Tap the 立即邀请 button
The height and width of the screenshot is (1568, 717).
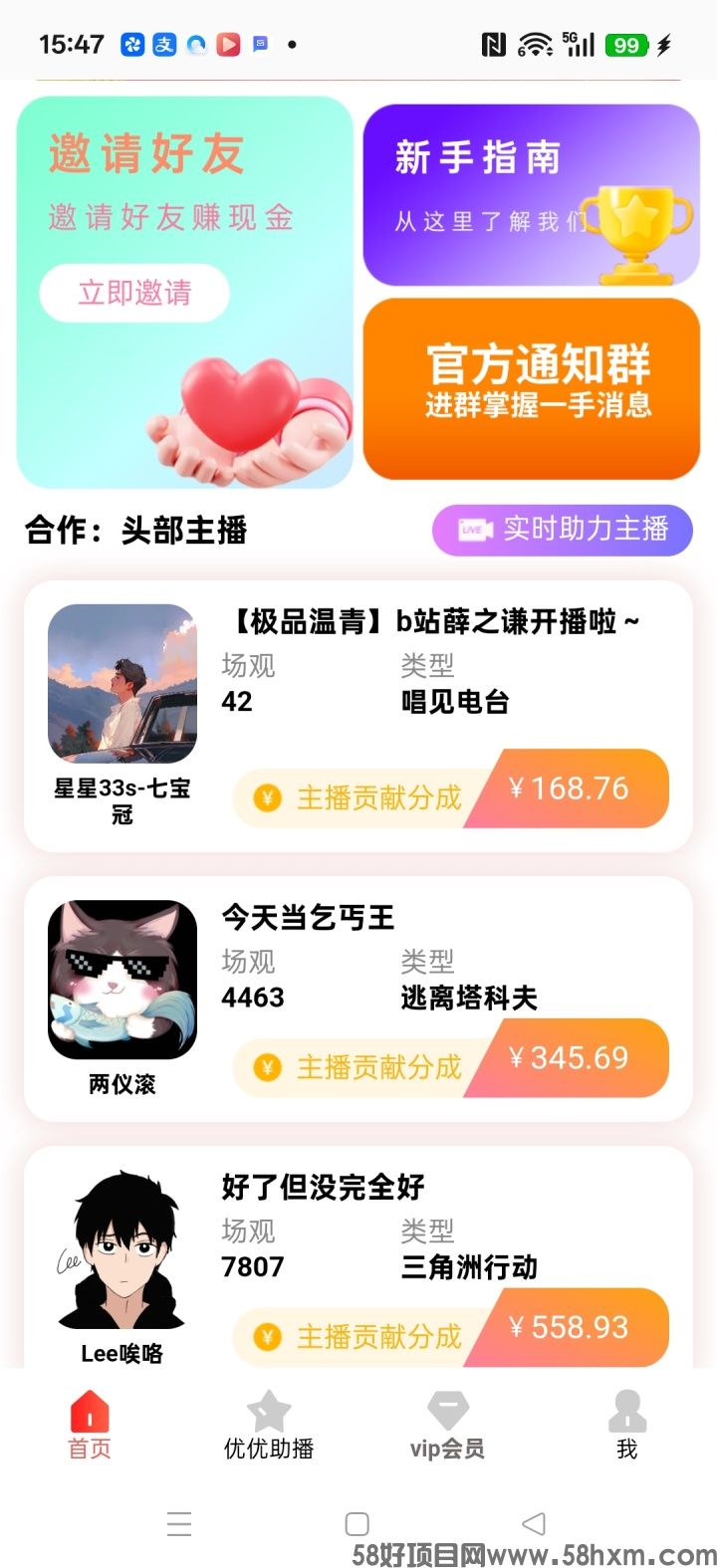pyautogui.click(x=134, y=293)
